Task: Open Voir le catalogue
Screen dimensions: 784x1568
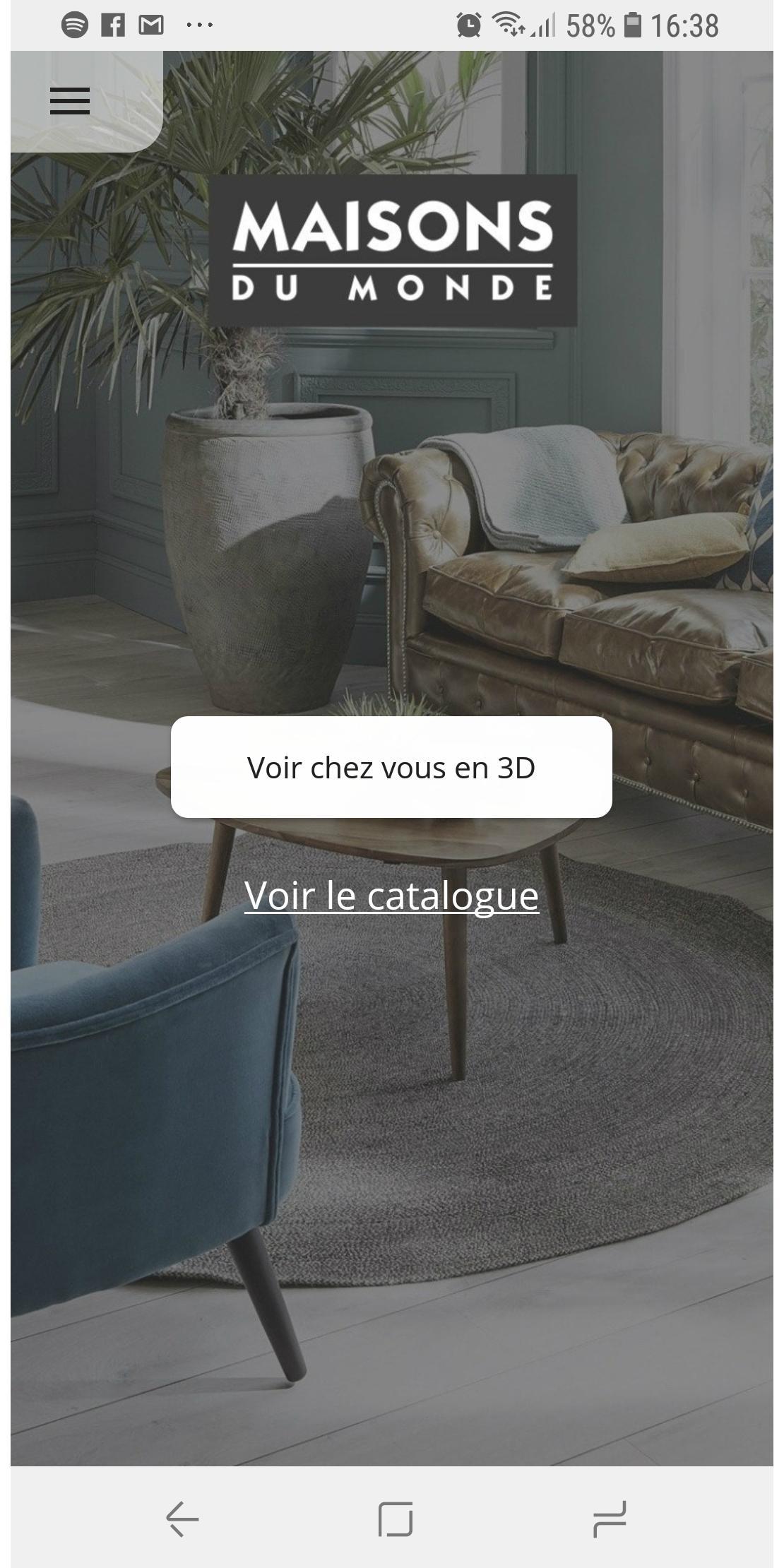Action: point(393,896)
